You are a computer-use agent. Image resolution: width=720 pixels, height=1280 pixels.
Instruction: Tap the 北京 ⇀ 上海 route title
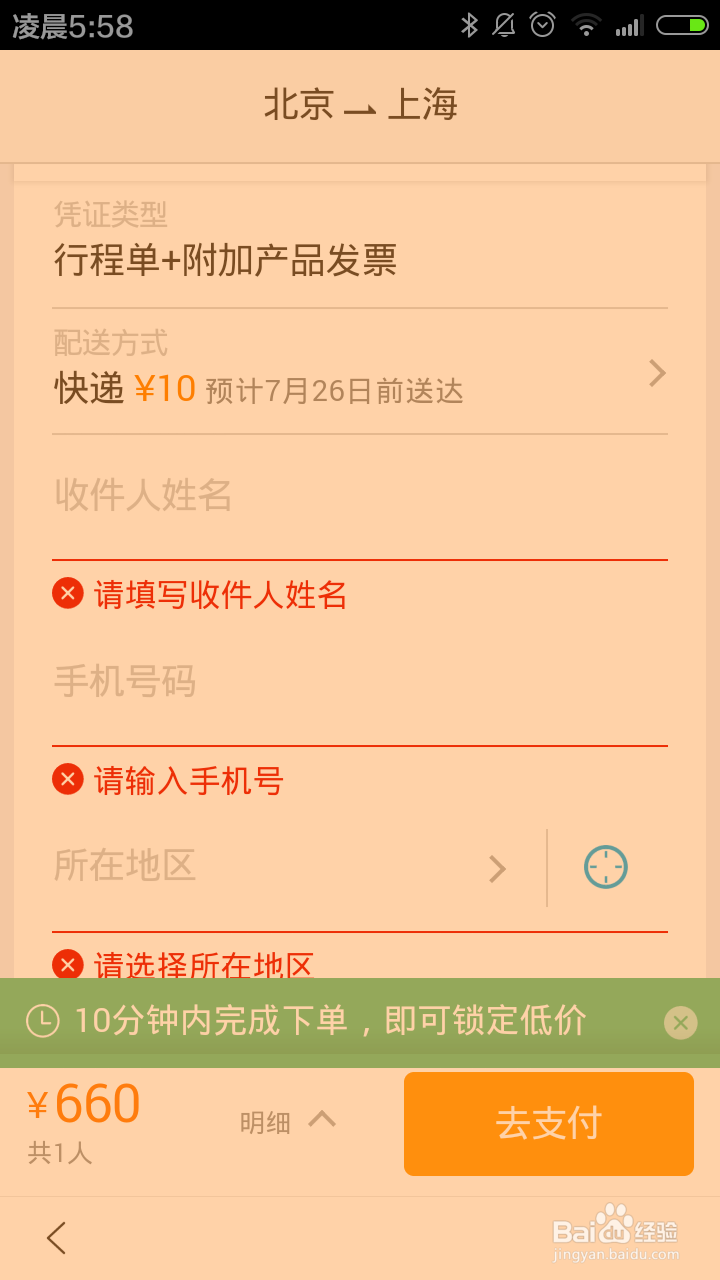click(x=360, y=105)
